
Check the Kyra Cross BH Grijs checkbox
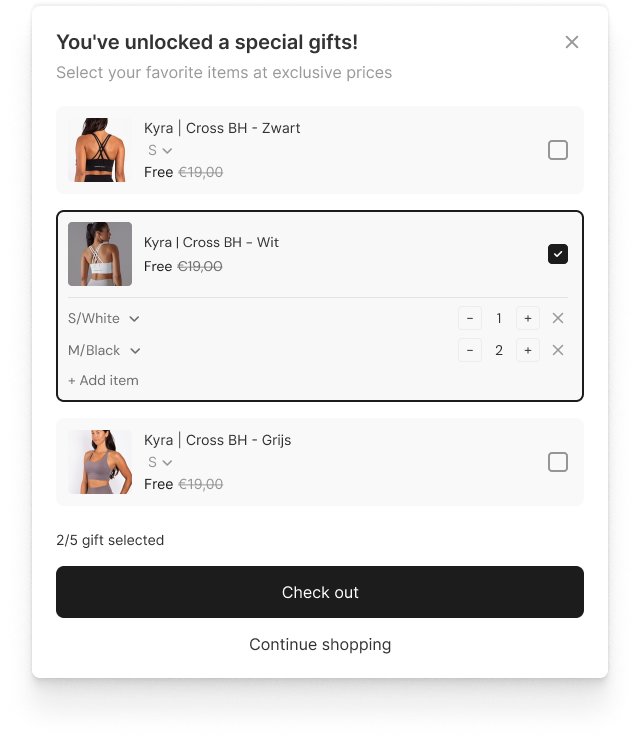pos(558,462)
